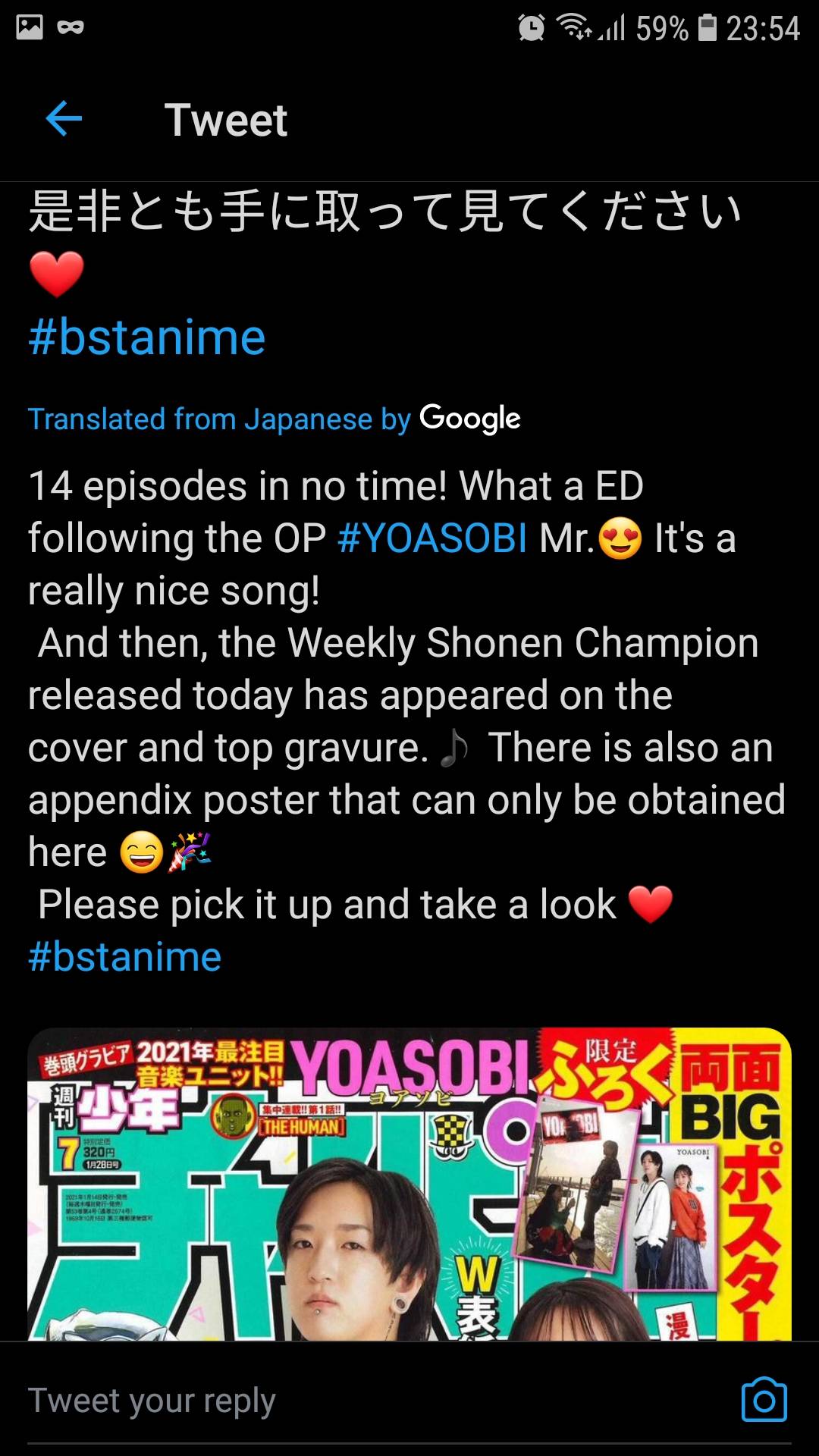This screenshot has height=1456, width=819.
Task: Open the camera to attach a photo
Action: (x=764, y=1400)
